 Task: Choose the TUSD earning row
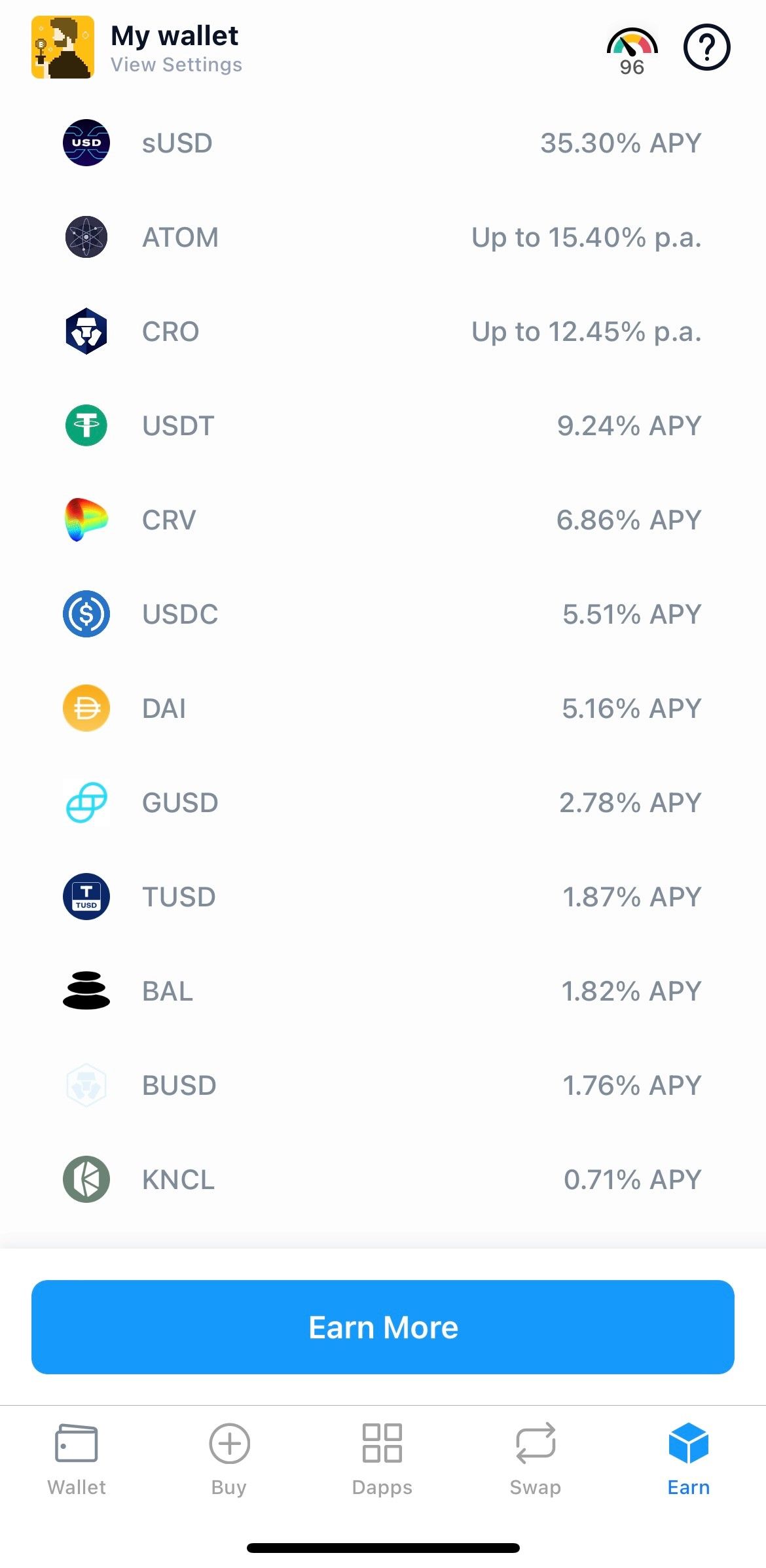[383, 897]
